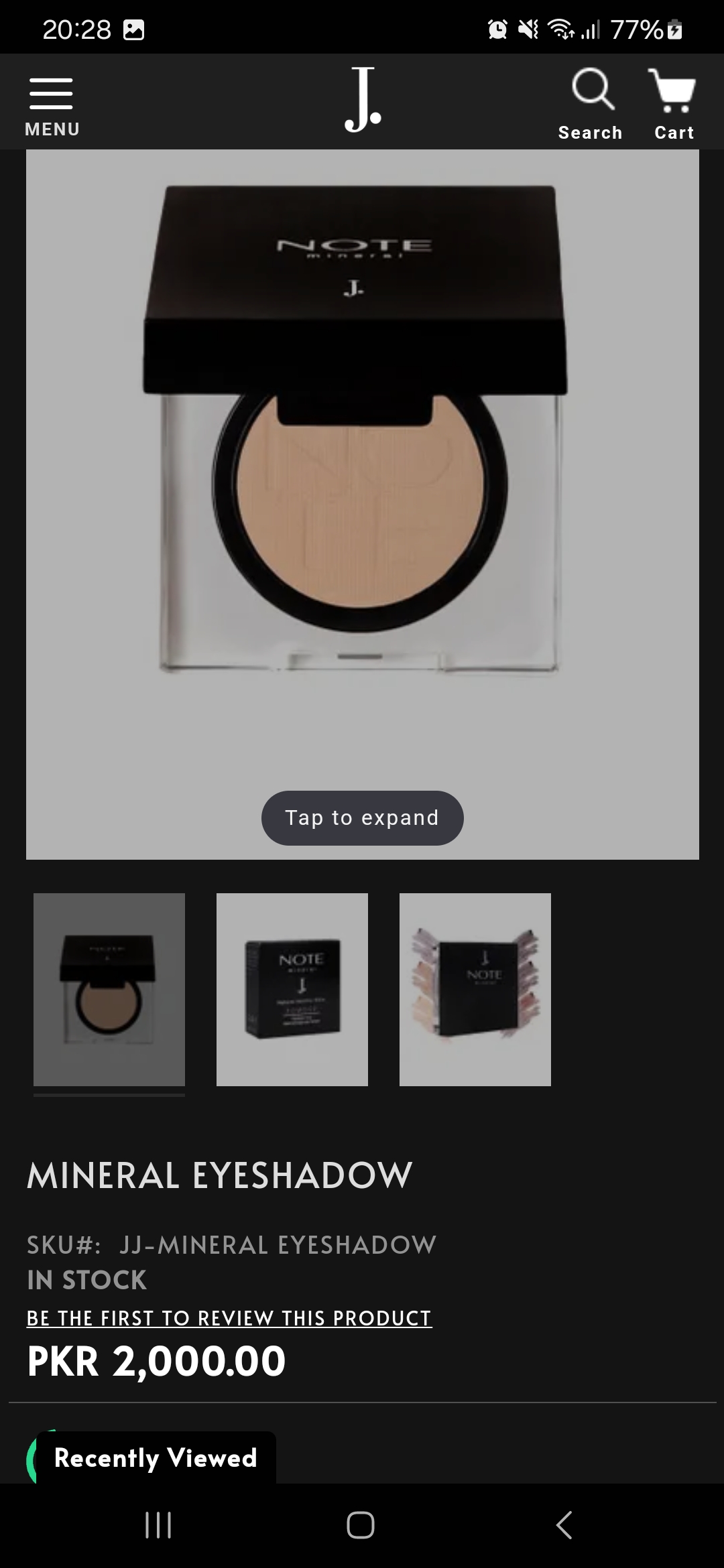Open the recent apps overview
This screenshot has height=1568, width=724.
point(158,1525)
